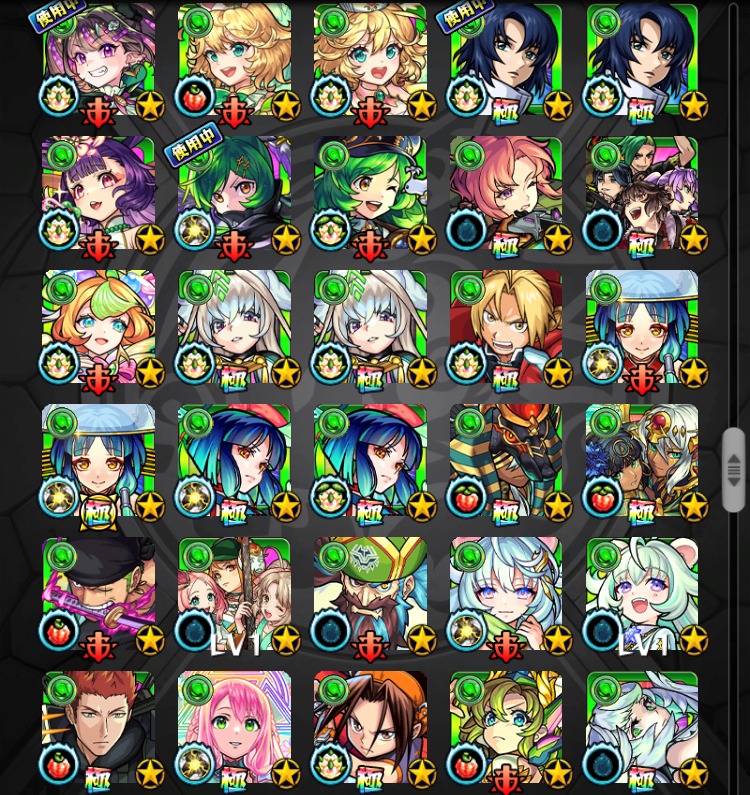
Task: Select the pink-haired girl with green eyes
Action: 234,727
